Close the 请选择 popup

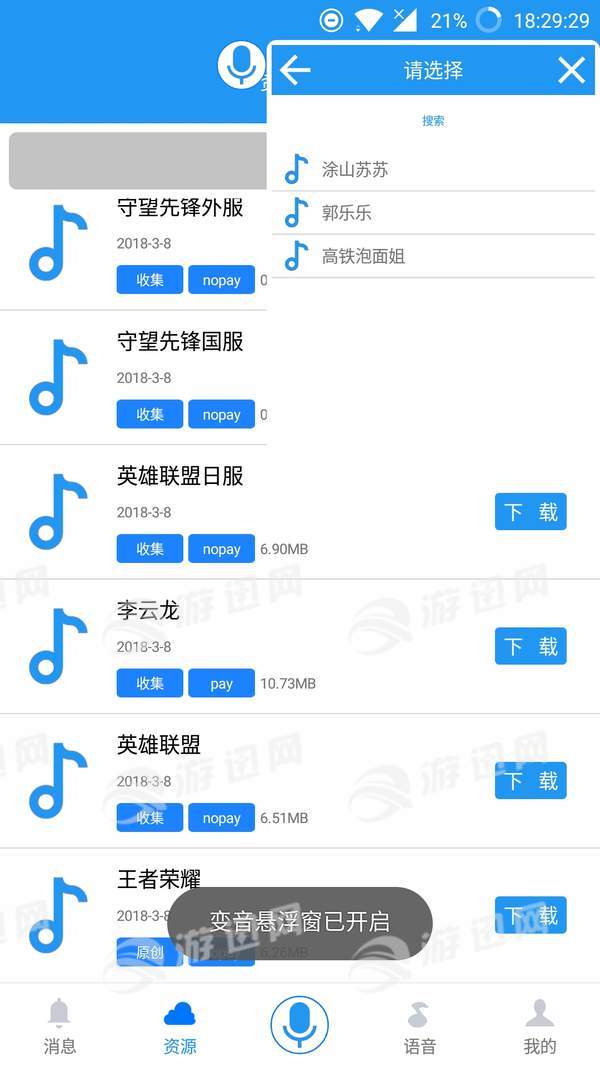pos(571,70)
